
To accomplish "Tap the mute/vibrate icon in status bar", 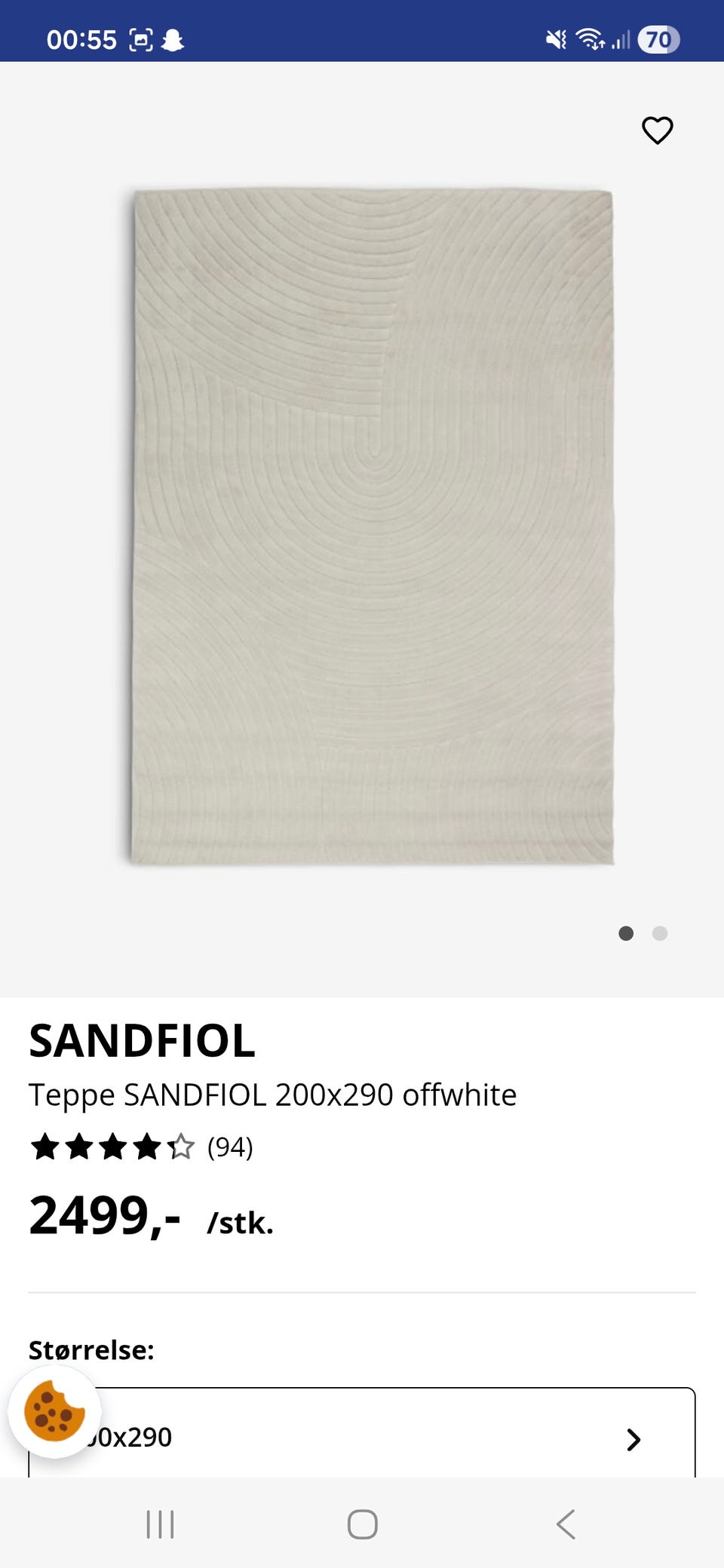I will click(x=554, y=39).
